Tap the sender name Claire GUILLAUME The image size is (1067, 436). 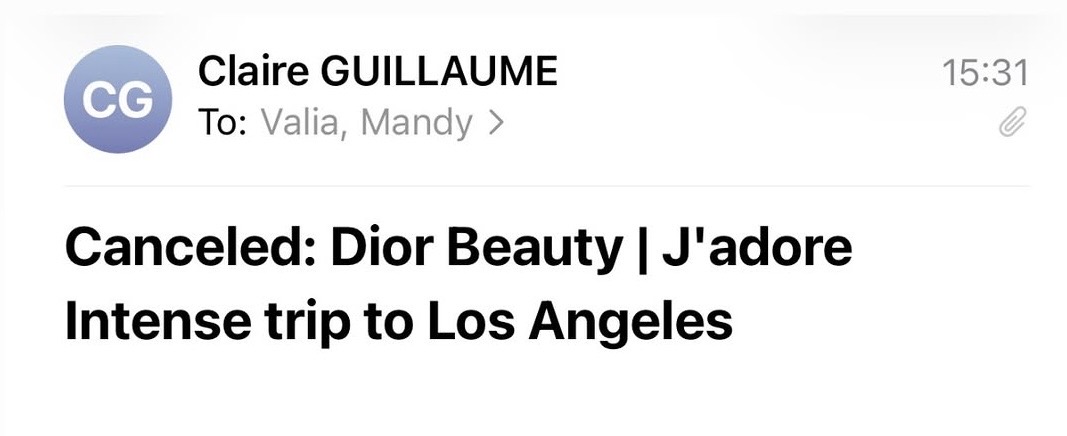(x=377, y=71)
